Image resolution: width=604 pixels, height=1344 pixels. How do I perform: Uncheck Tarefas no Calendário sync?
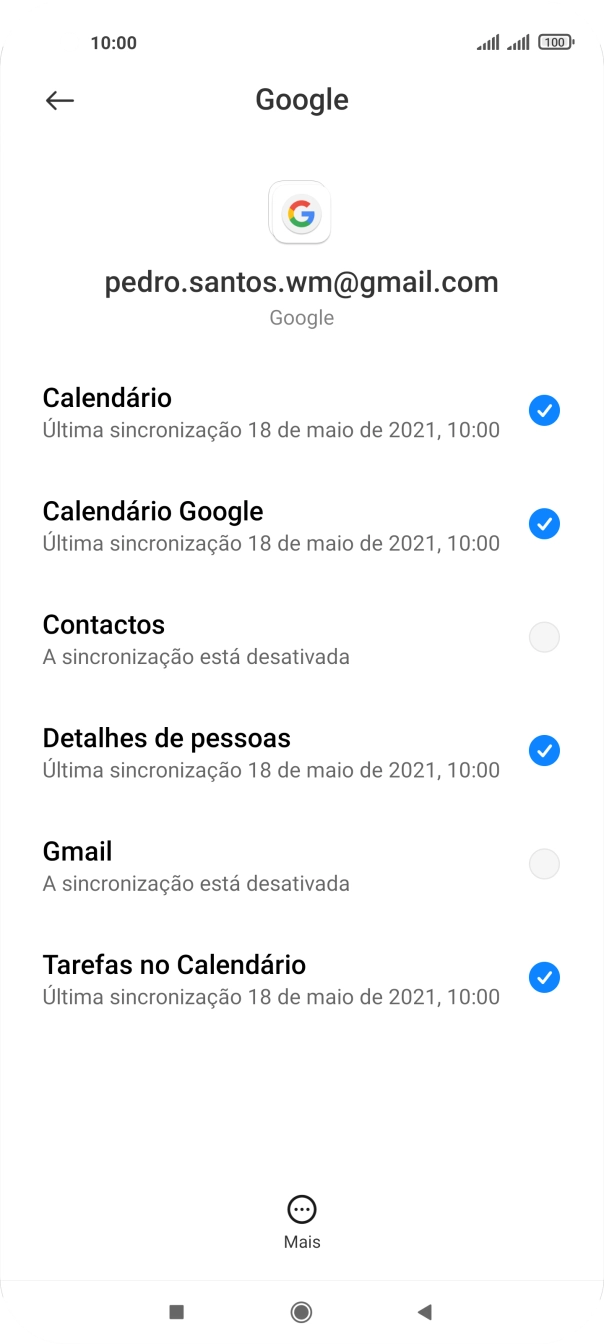point(544,977)
